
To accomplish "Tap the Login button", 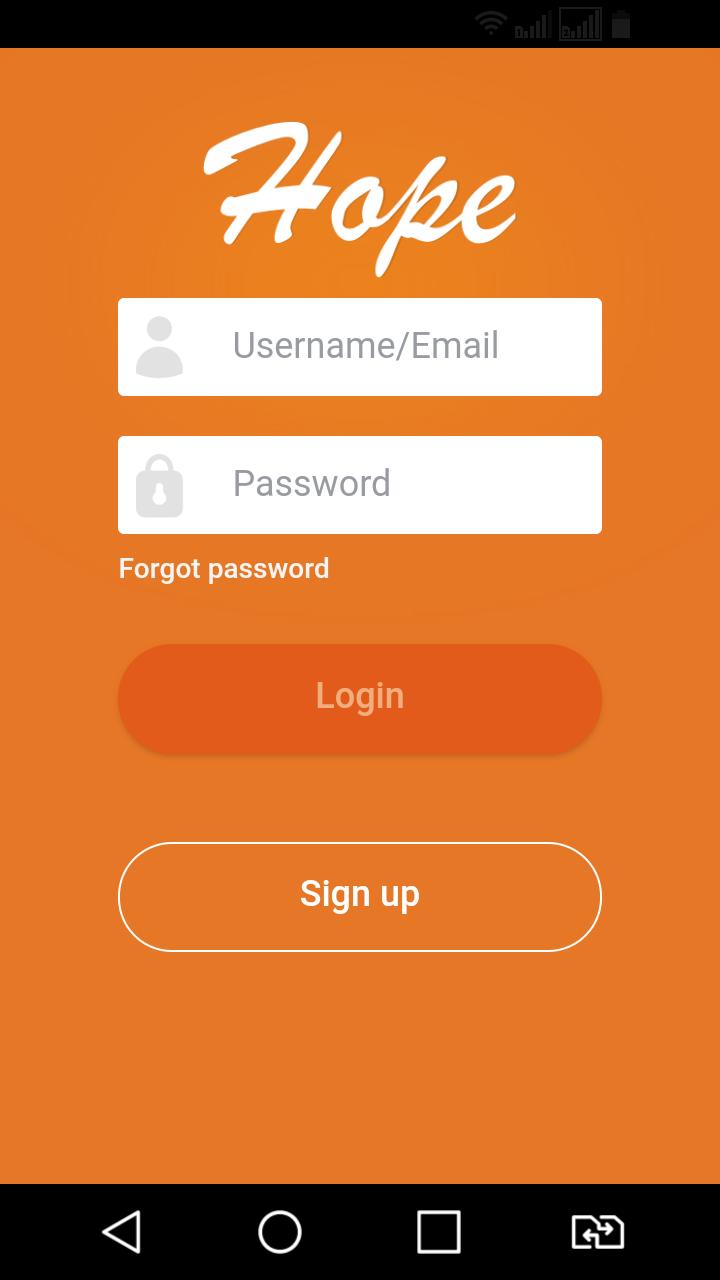I will (360, 697).
